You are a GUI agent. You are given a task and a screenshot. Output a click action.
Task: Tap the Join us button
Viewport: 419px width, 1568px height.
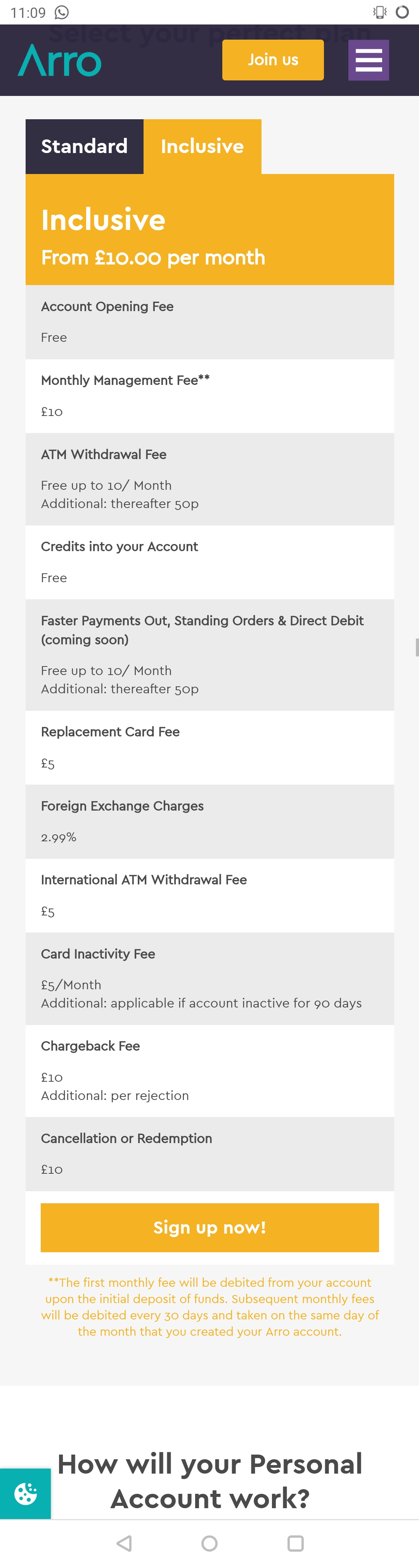[x=272, y=60]
